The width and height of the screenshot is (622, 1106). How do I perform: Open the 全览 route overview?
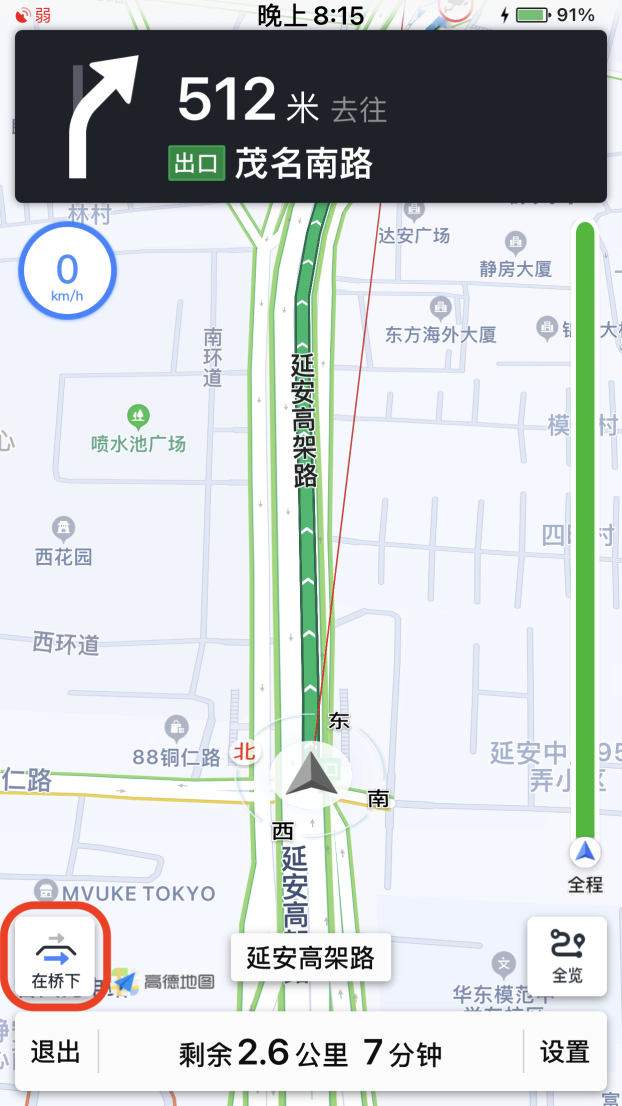pos(567,956)
